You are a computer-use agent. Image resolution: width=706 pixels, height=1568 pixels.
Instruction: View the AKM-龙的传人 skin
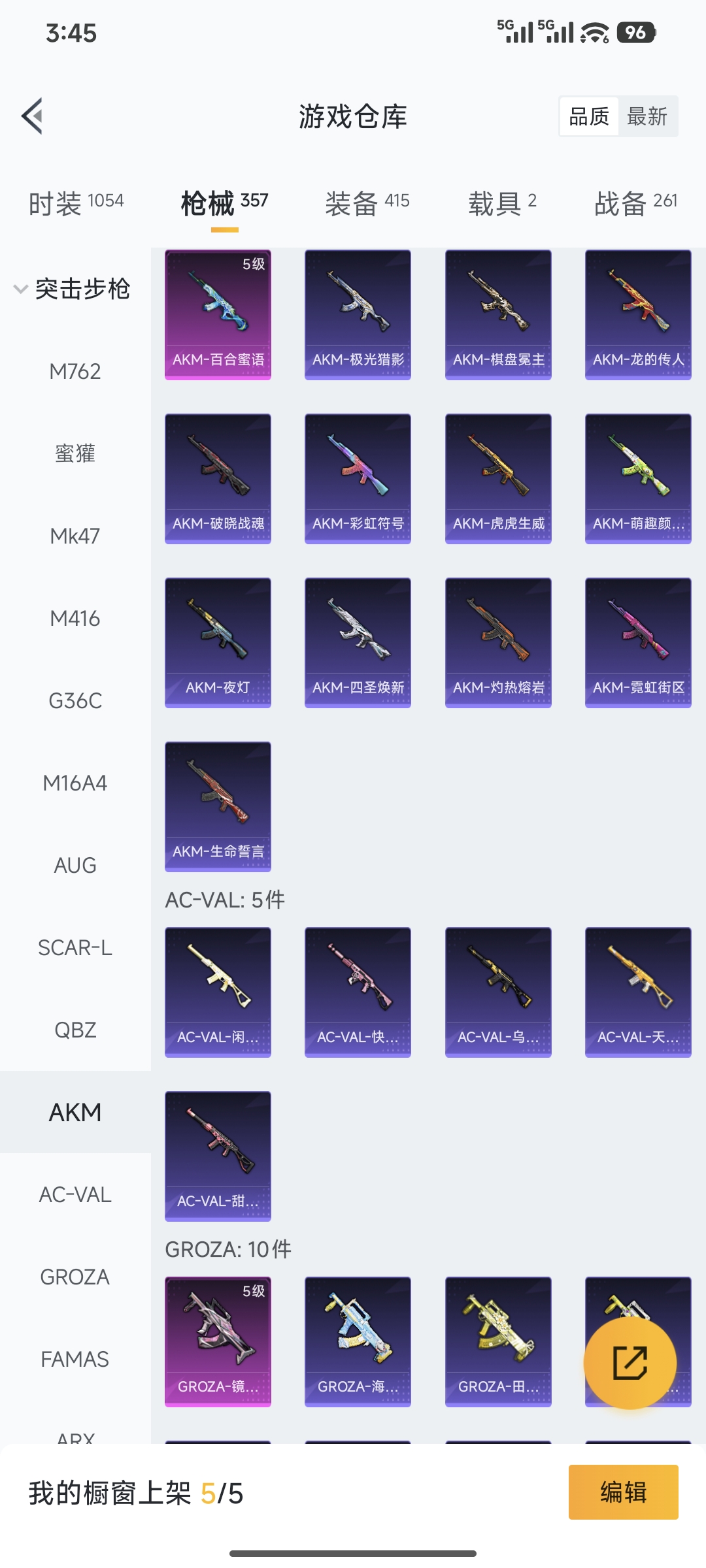point(637,314)
